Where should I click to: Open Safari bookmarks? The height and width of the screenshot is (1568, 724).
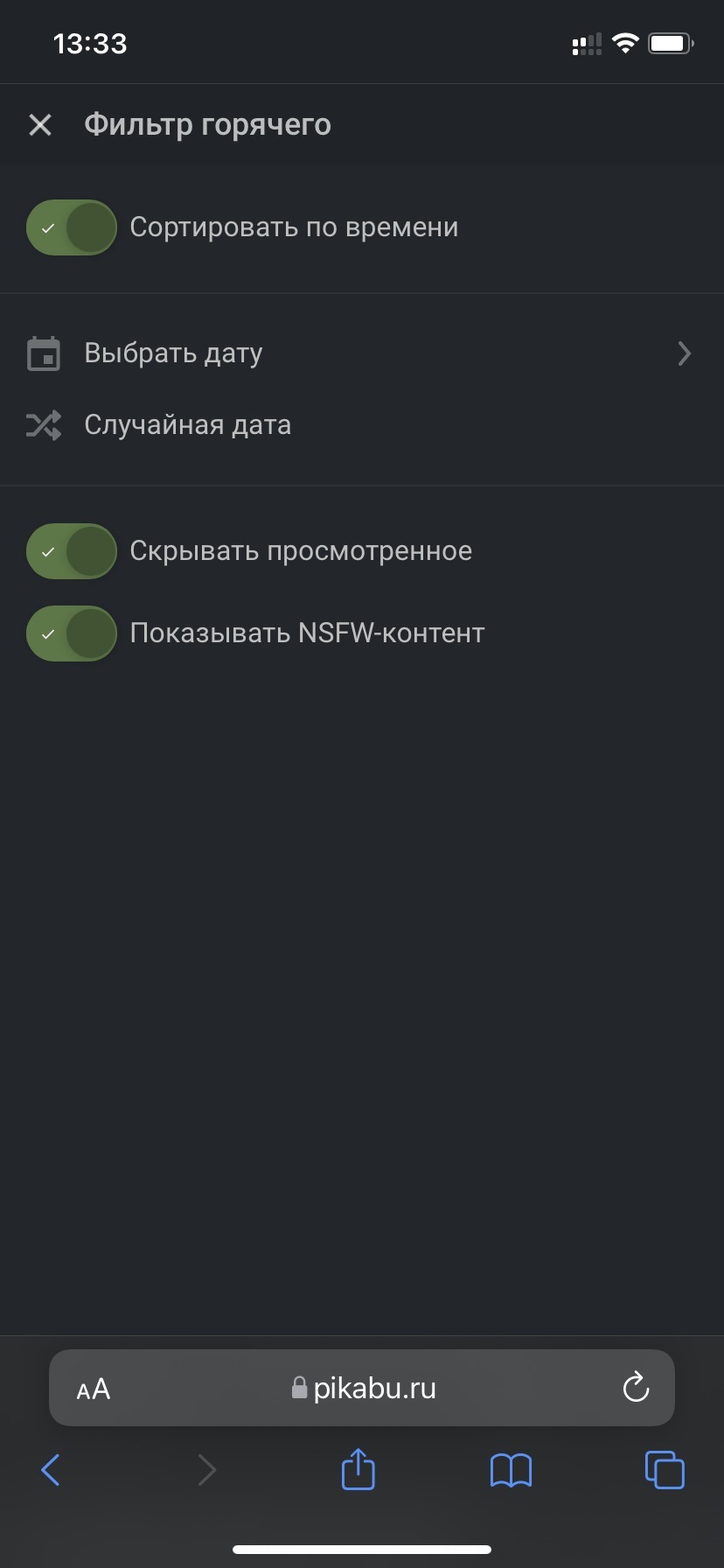[x=511, y=1470]
